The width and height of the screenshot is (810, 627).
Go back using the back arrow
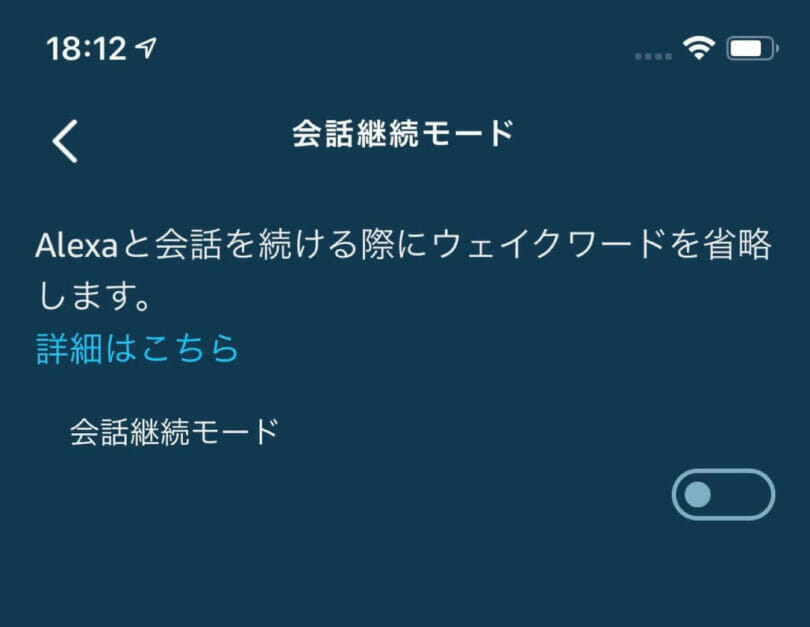65,140
